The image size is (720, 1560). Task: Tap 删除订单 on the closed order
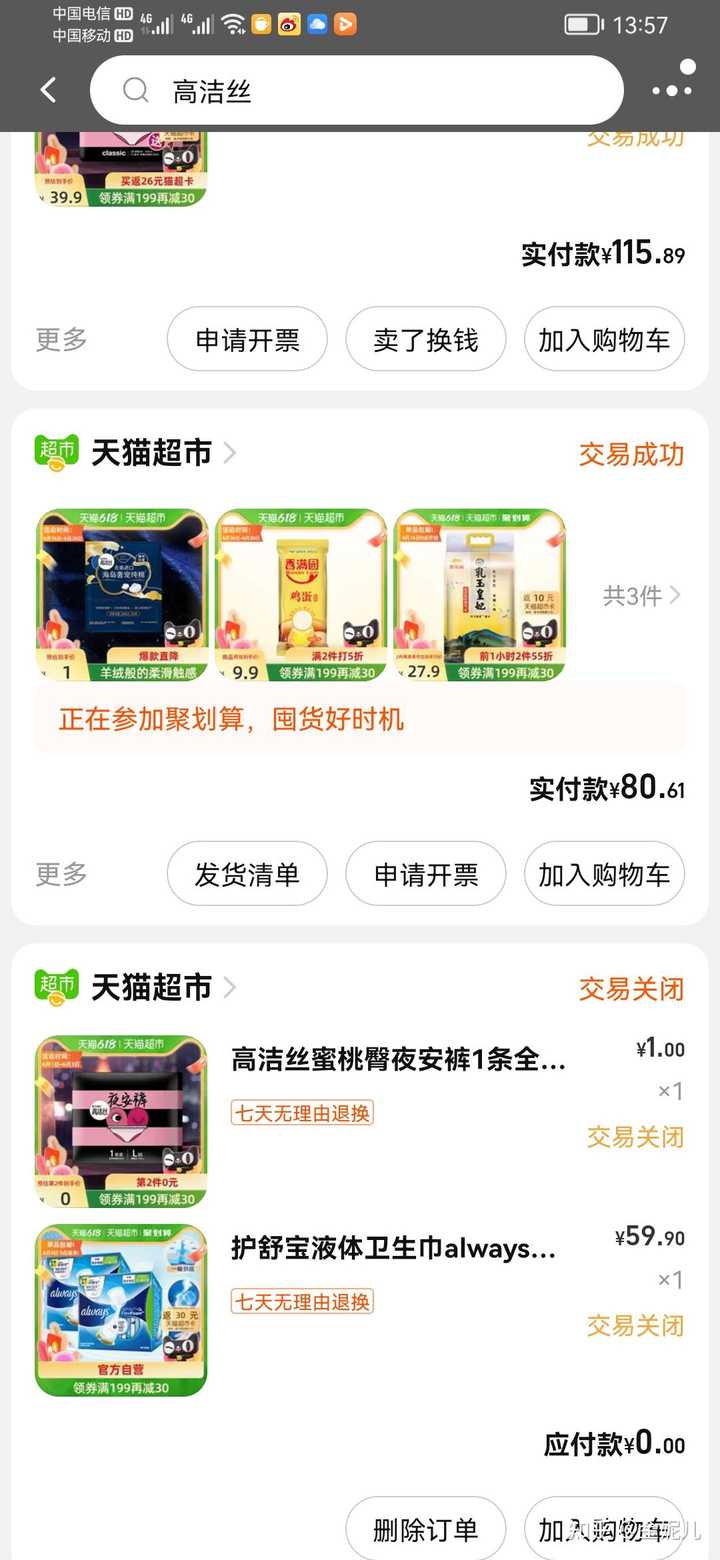tap(426, 1529)
